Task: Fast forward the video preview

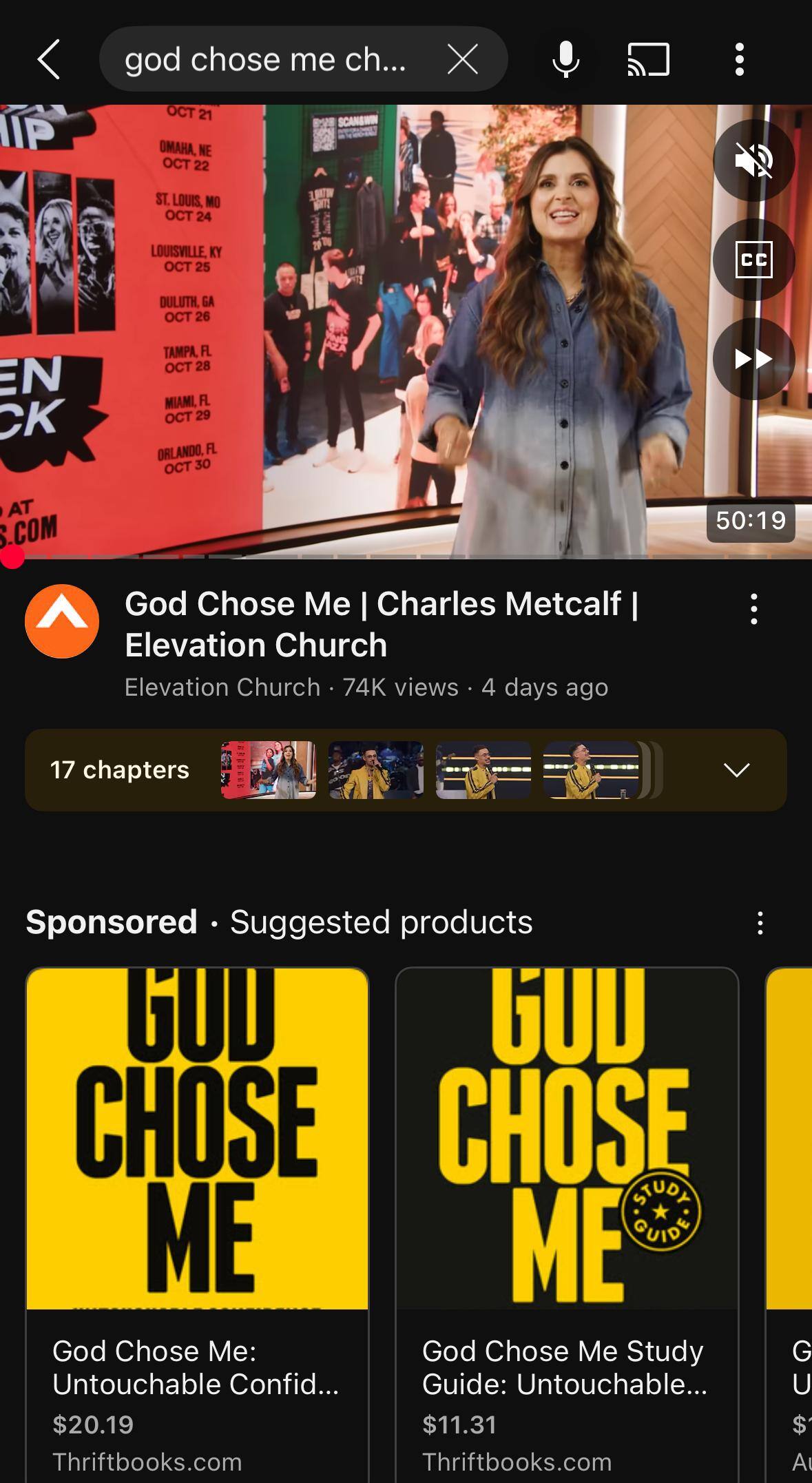Action: 753,359
